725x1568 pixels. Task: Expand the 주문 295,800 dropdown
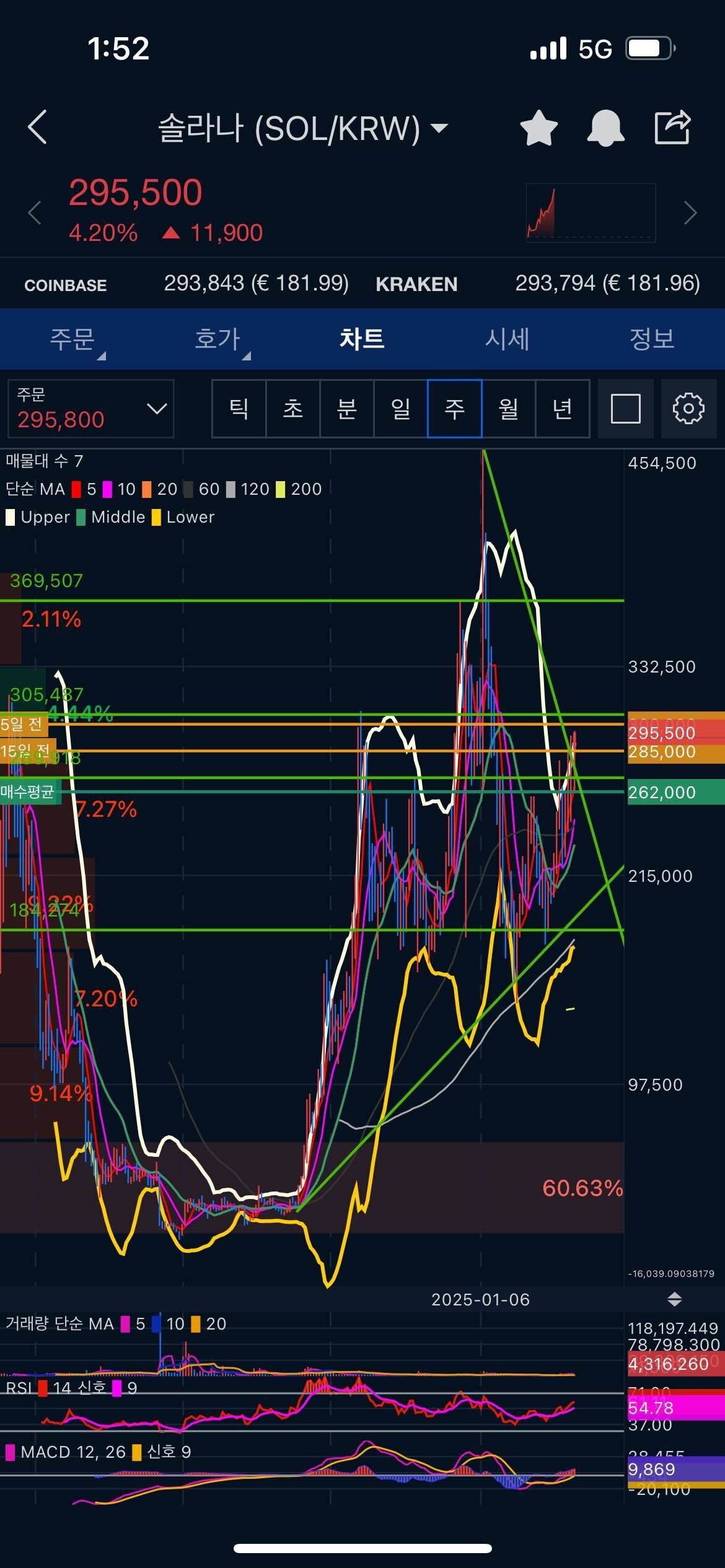pyautogui.click(x=91, y=409)
